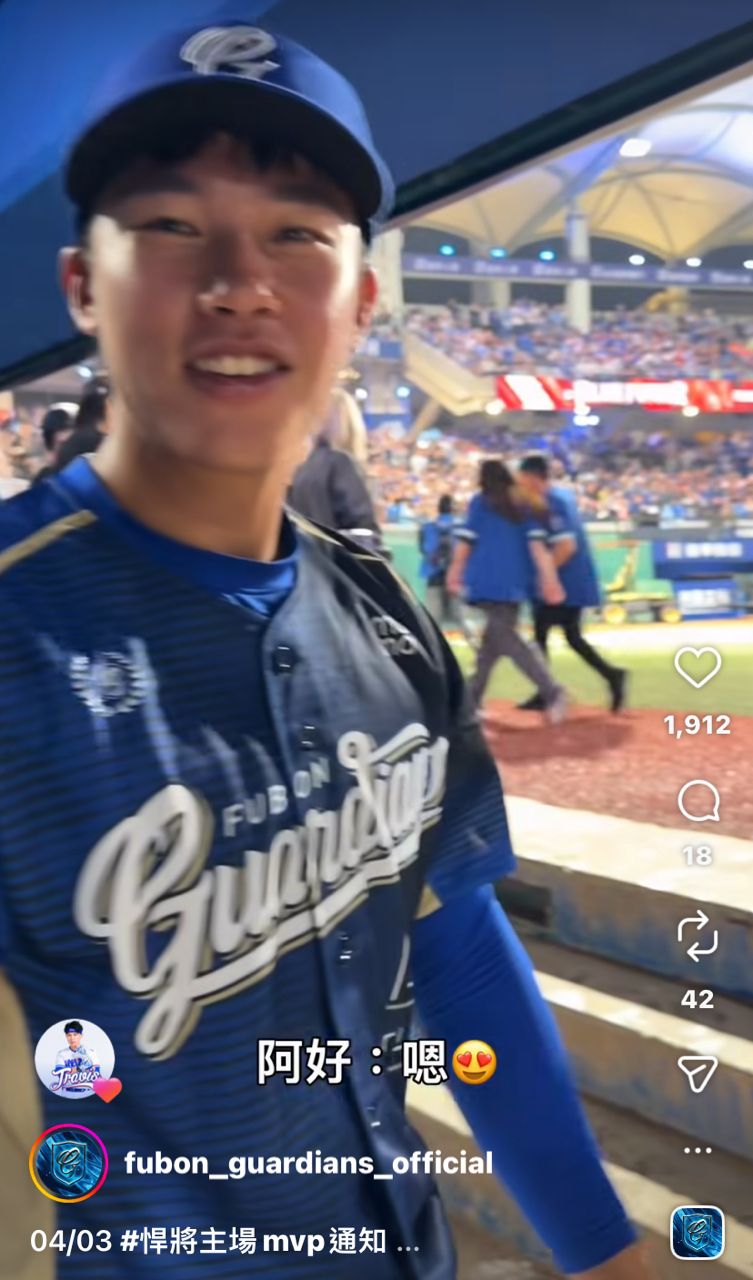Share the reel via the paper plane icon
753x1280 pixels.
[x=697, y=1073]
